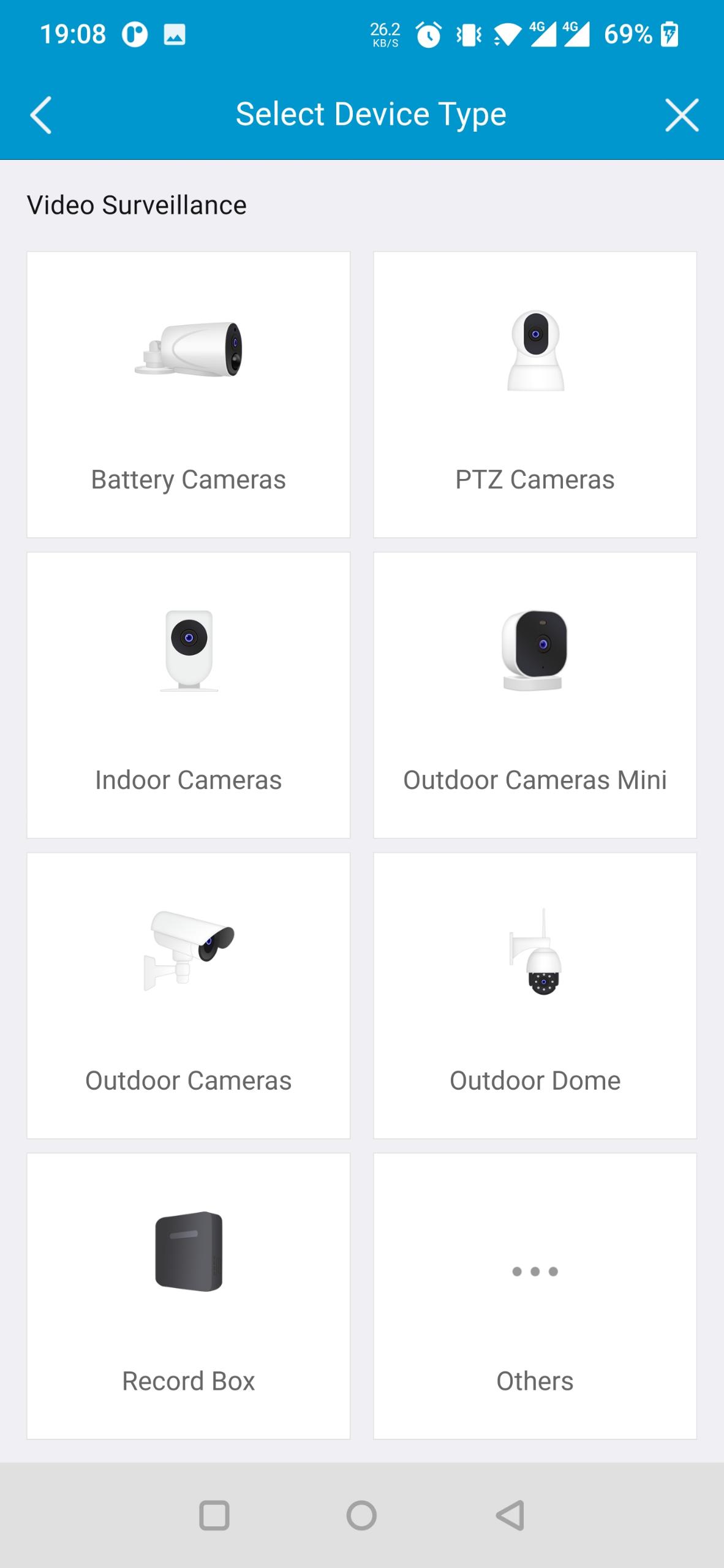This screenshot has height=1568, width=724.
Task: Pick Outdoor Cameras Mini option
Action: (535, 695)
